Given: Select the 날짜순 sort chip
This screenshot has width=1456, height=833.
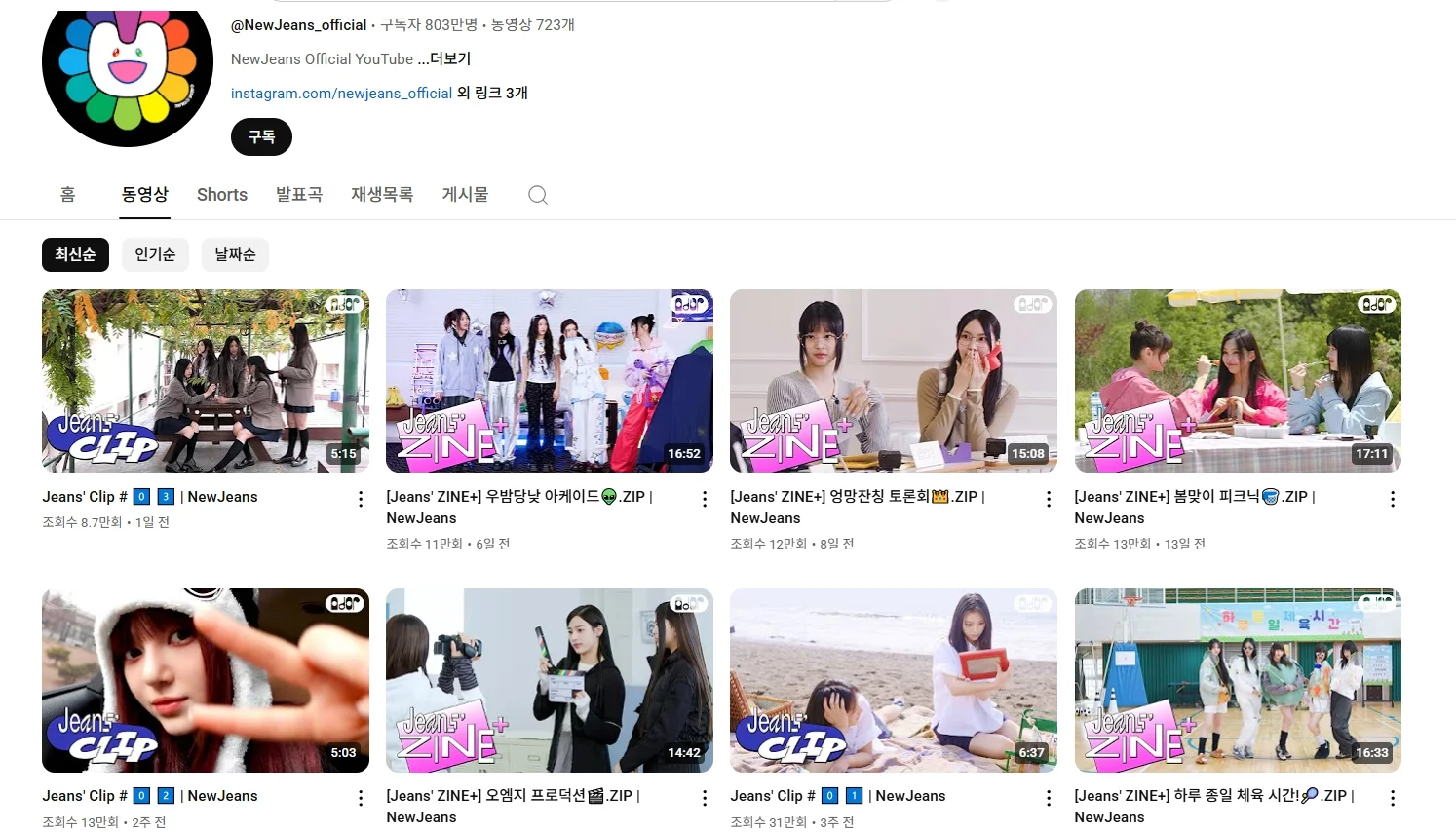Looking at the screenshot, I should pos(235,255).
